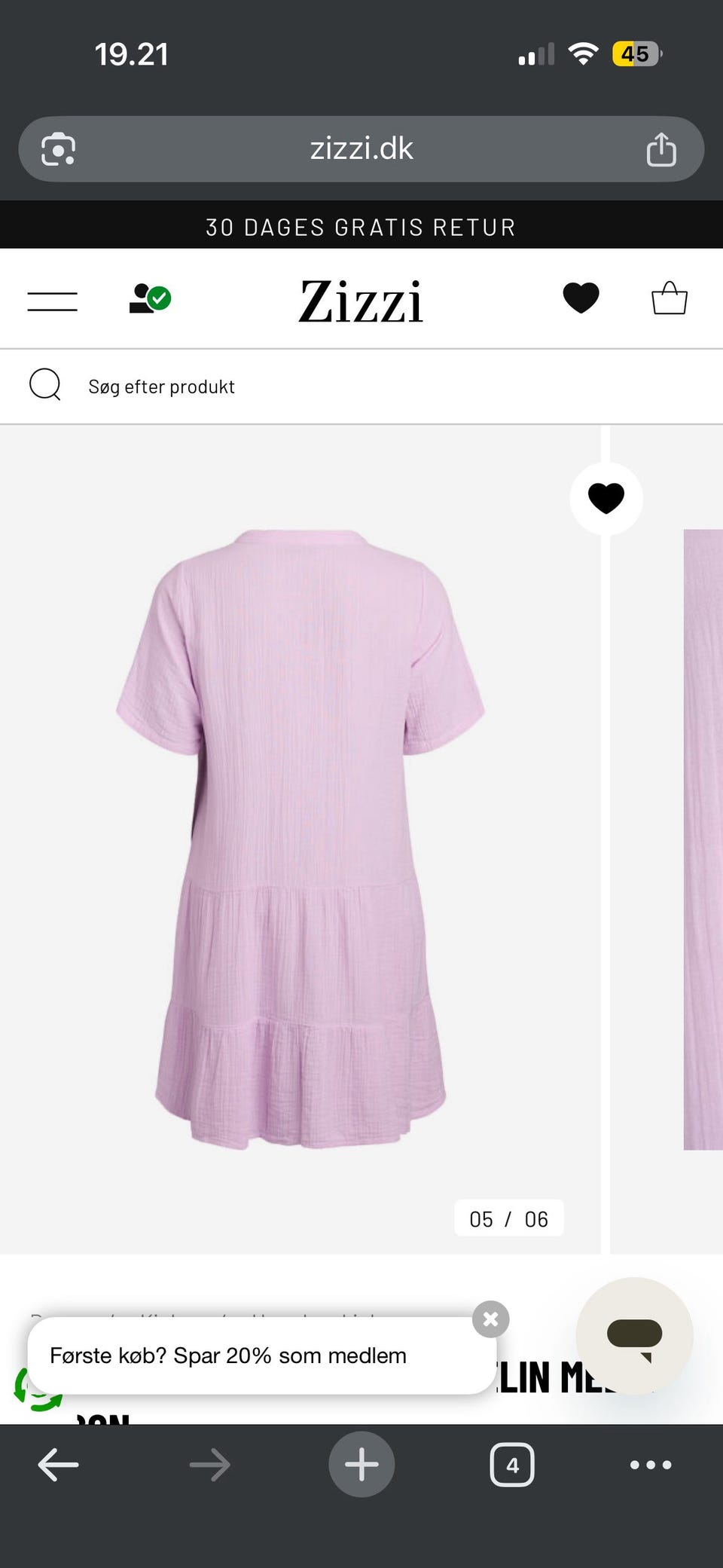723x1568 pixels.
Task: Favorite this dress with the heart button
Action: pos(606,498)
